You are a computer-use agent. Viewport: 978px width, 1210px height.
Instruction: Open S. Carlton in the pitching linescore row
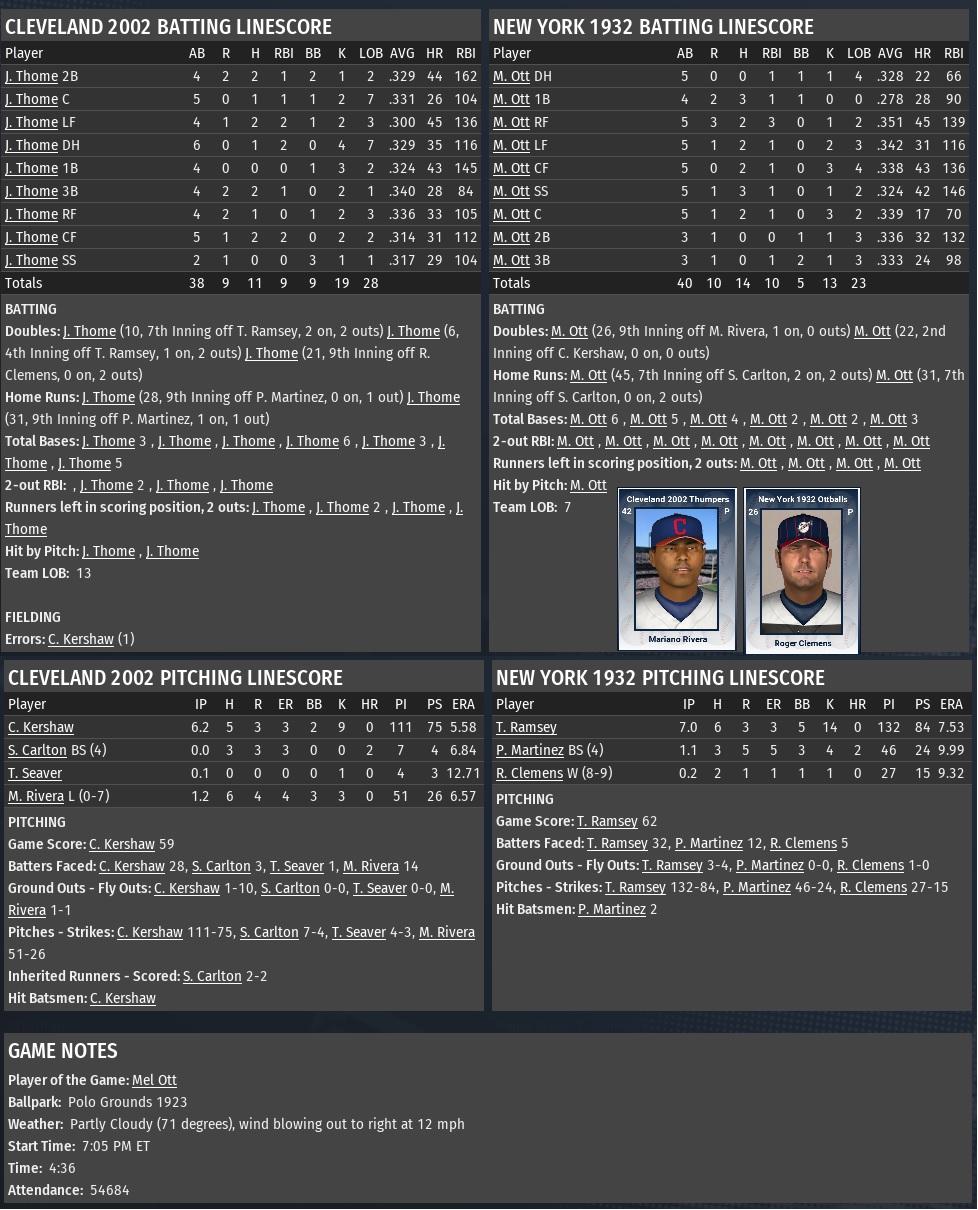37,750
